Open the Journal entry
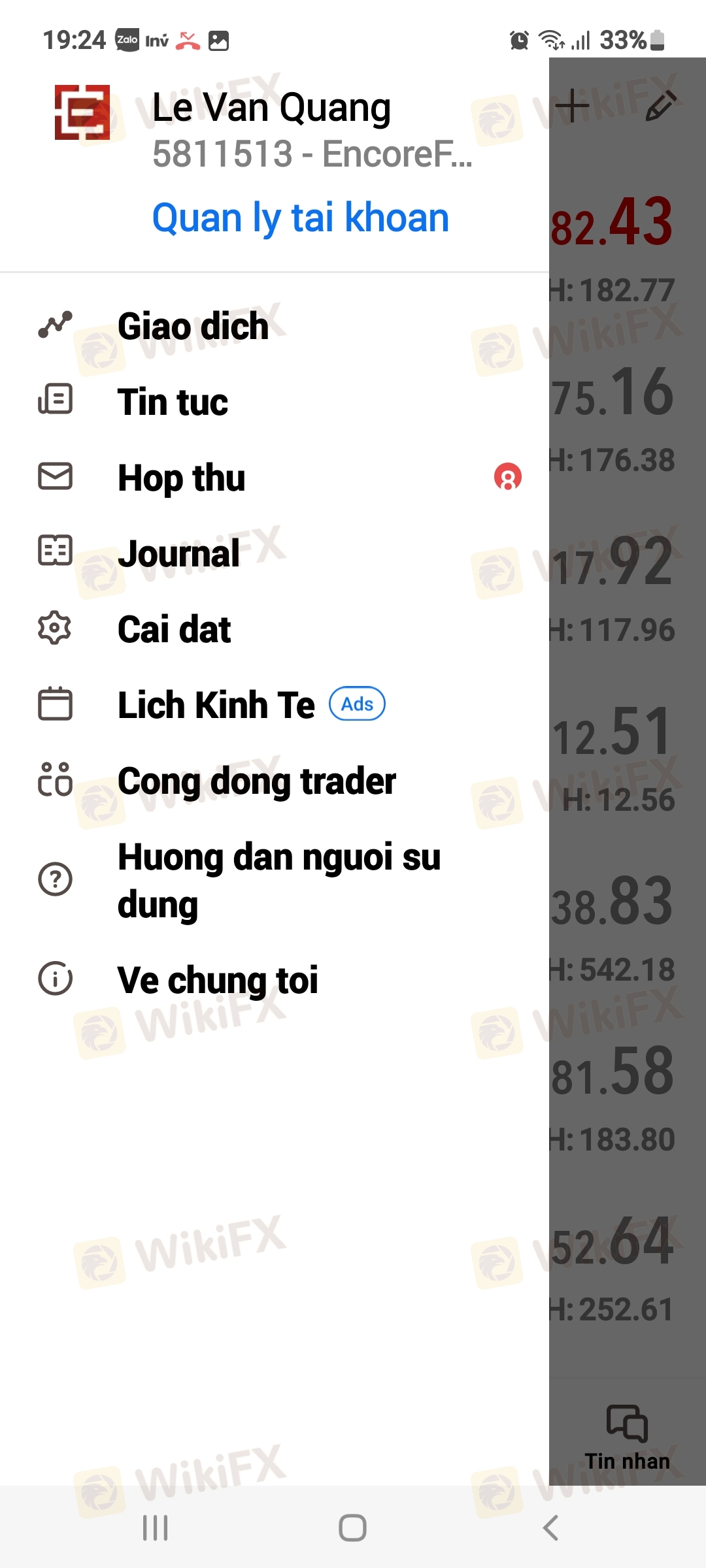This screenshot has width=706, height=1568. pyautogui.click(x=178, y=553)
